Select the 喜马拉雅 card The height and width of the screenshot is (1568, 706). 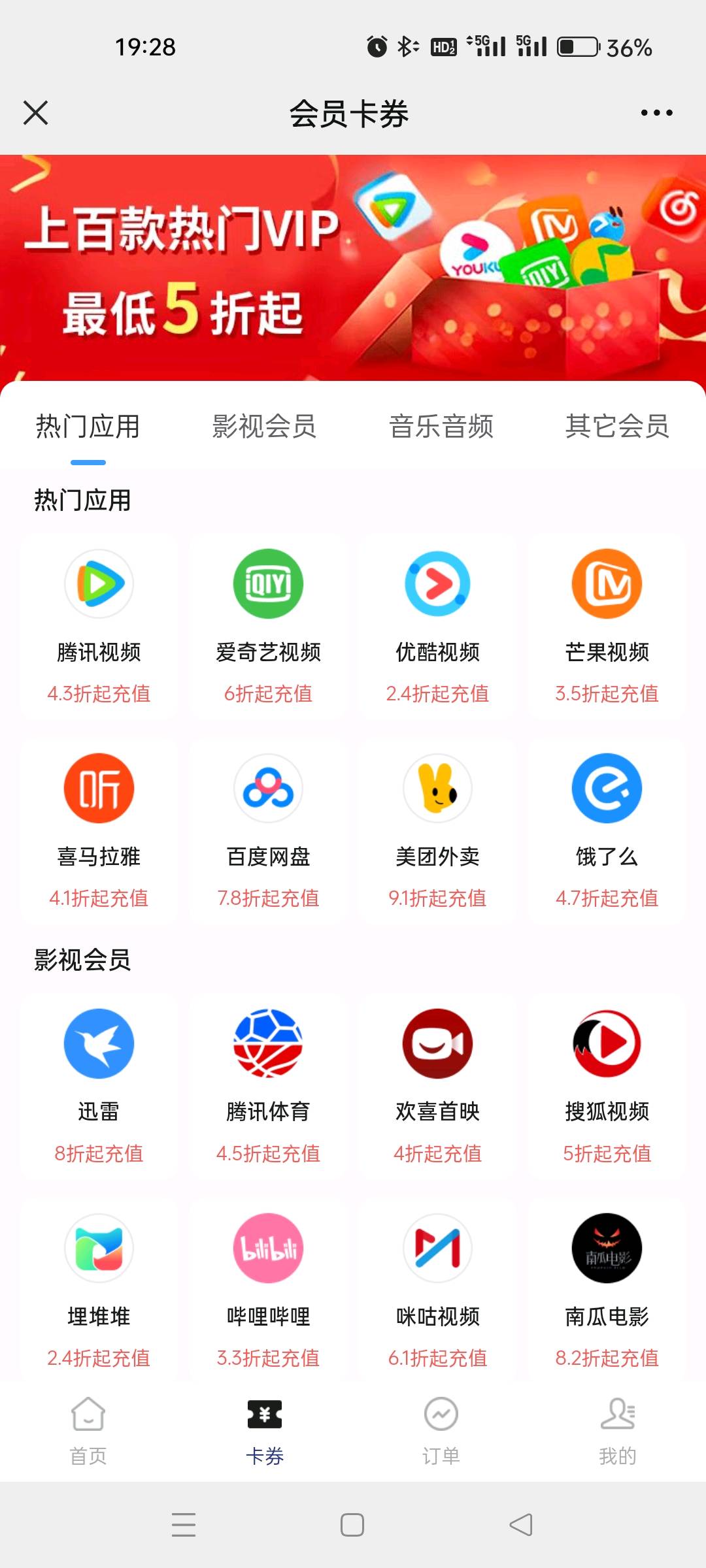pyautogui.click(x=99, y=830)
